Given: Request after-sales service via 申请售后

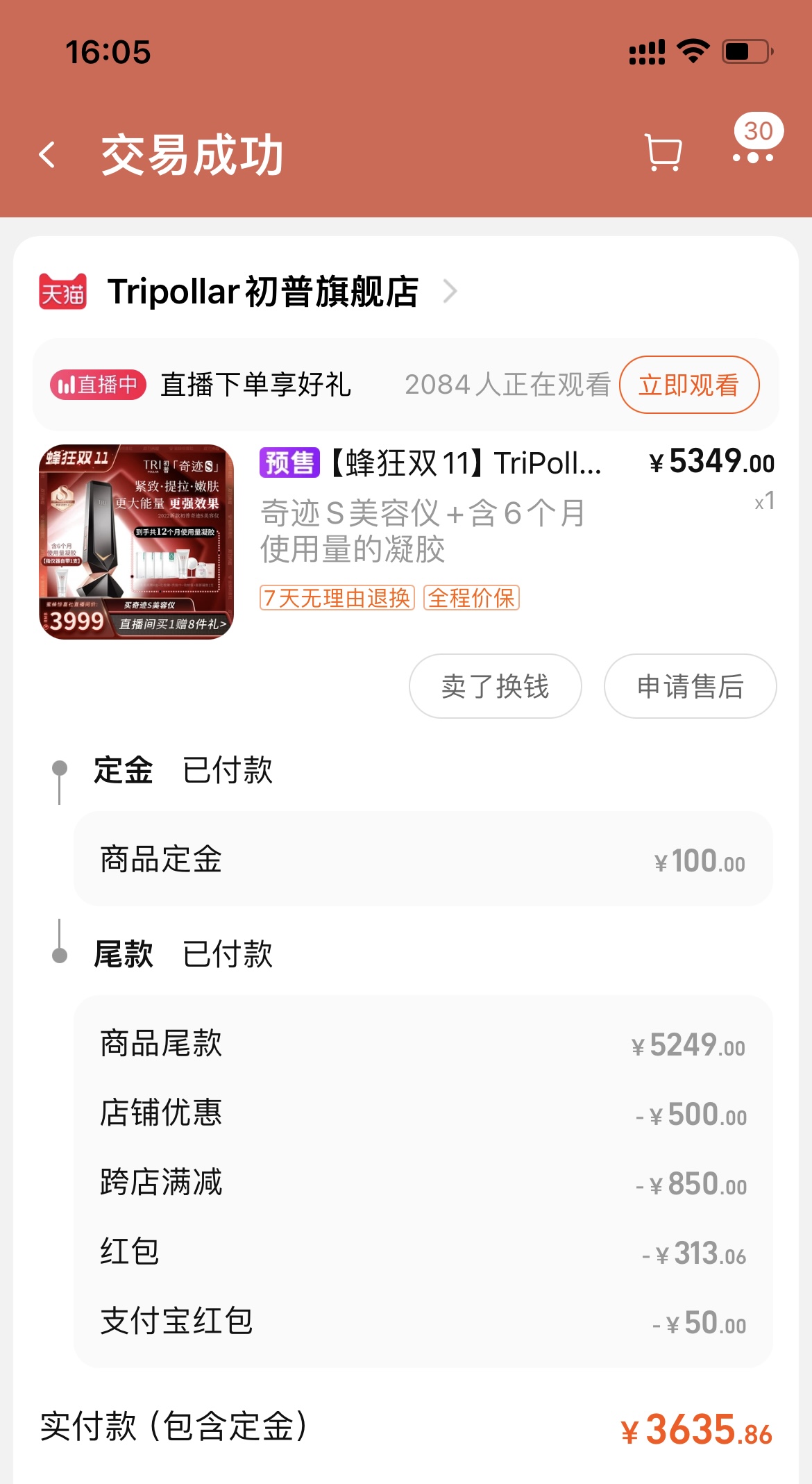Looking at the screenshot, I should point(690,686).
